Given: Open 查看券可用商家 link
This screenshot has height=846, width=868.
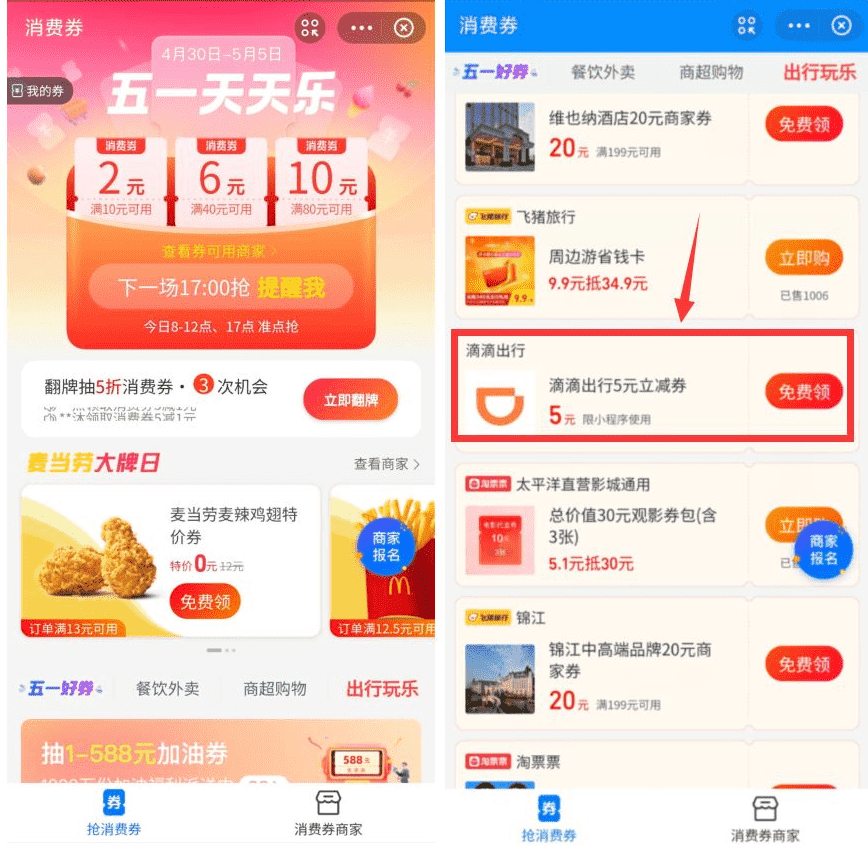Looking at the screenshot, I should click(219, 251).
